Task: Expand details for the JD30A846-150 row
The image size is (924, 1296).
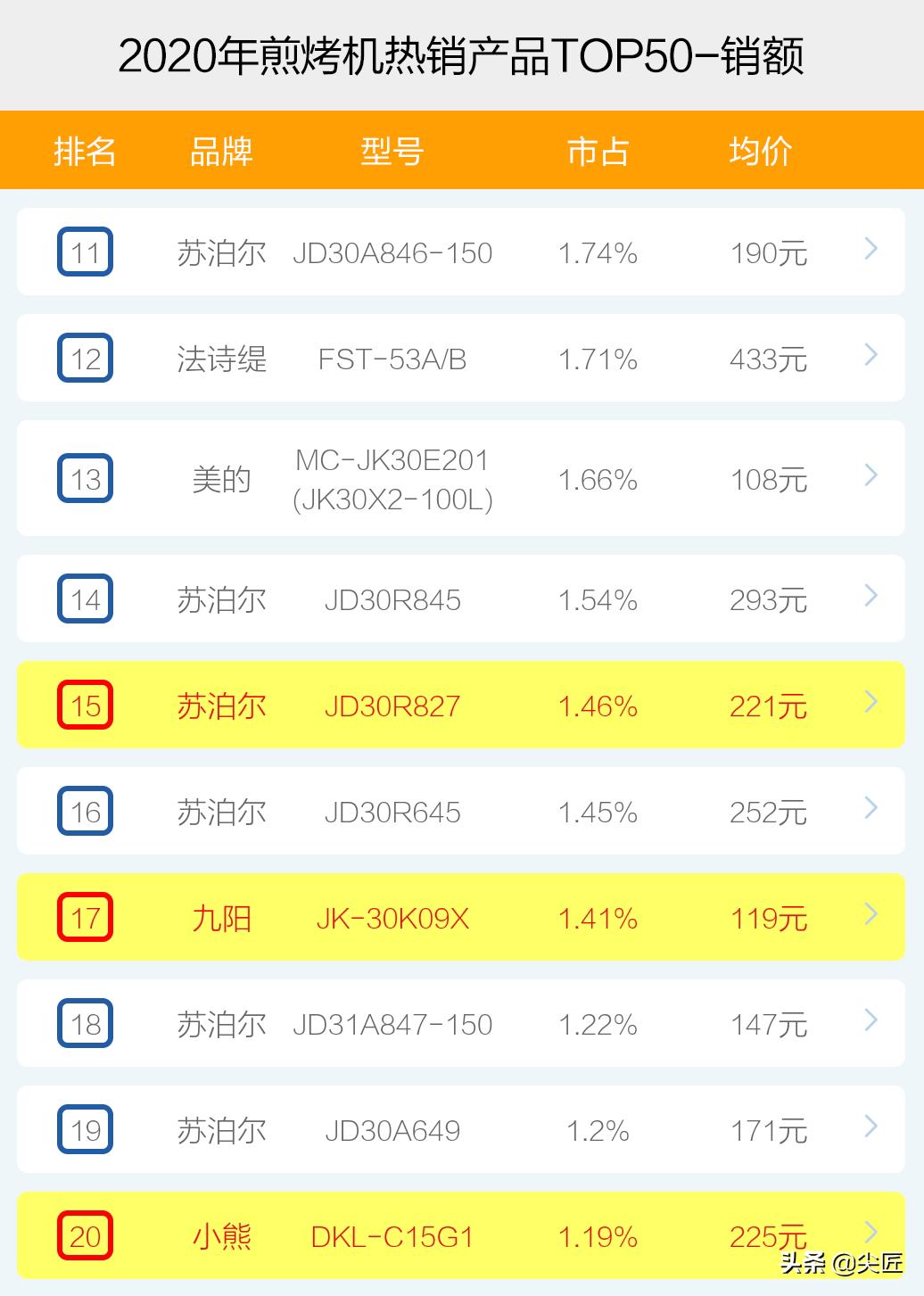Action: 870,252
